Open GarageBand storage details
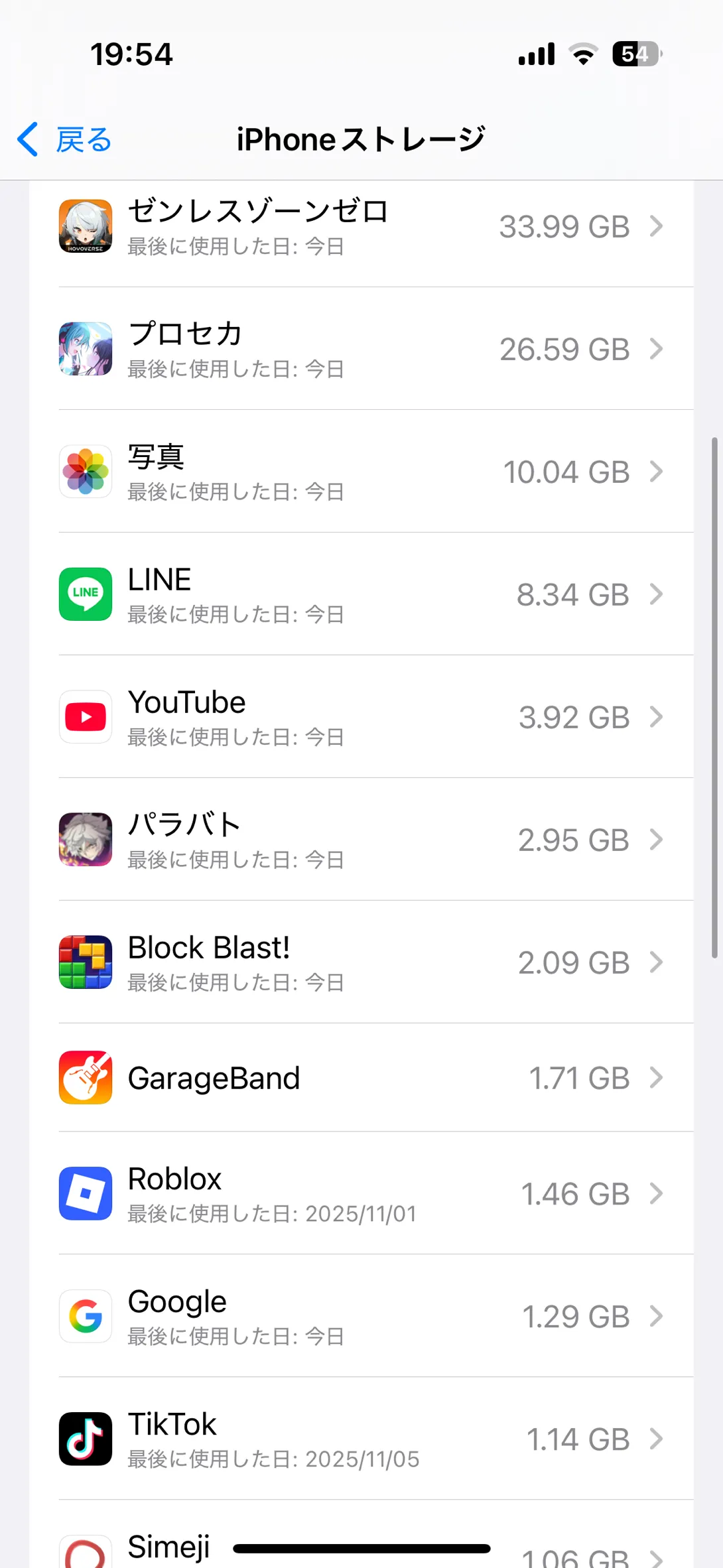Screen dimensions: 723x1568 [x=361, y=1078]
